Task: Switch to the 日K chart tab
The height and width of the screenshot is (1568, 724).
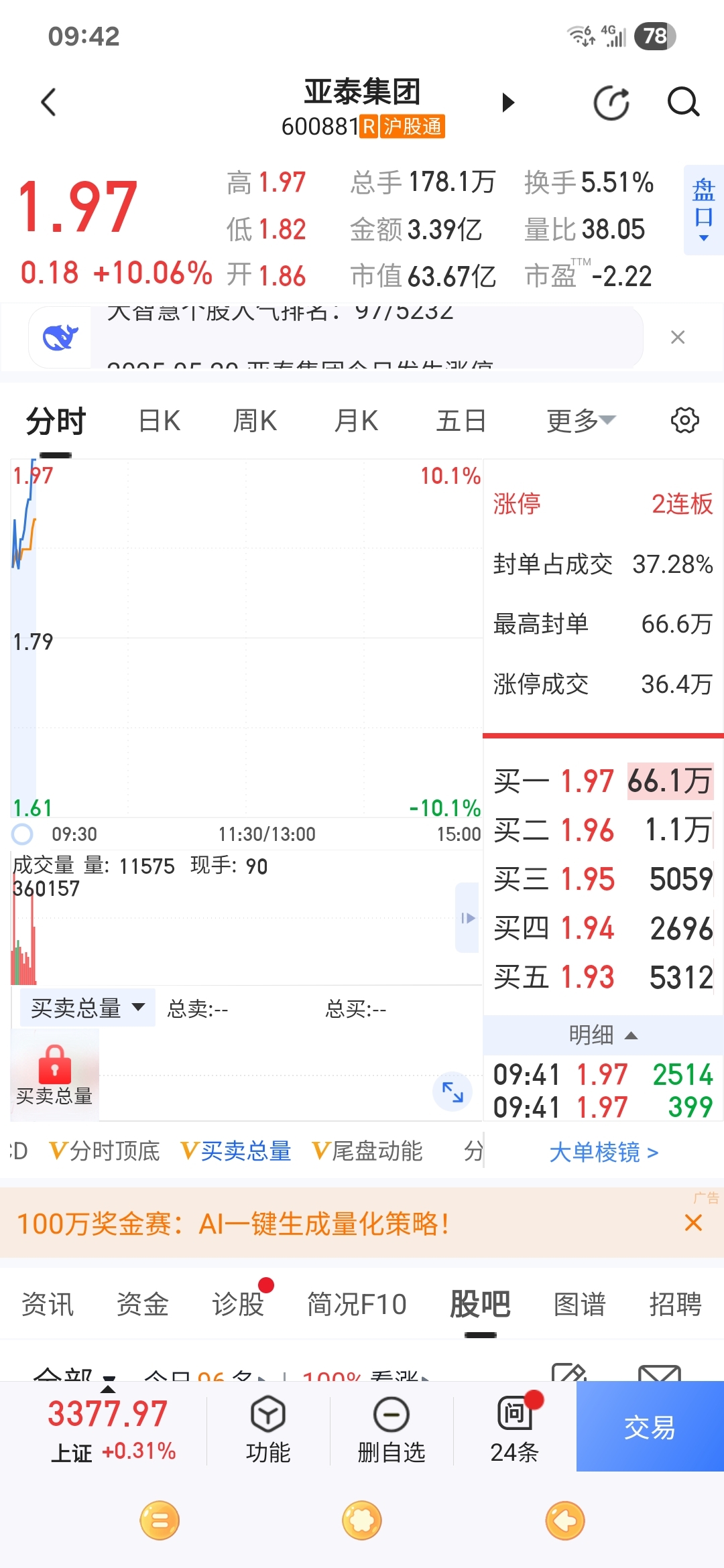Action: (159, 421)
